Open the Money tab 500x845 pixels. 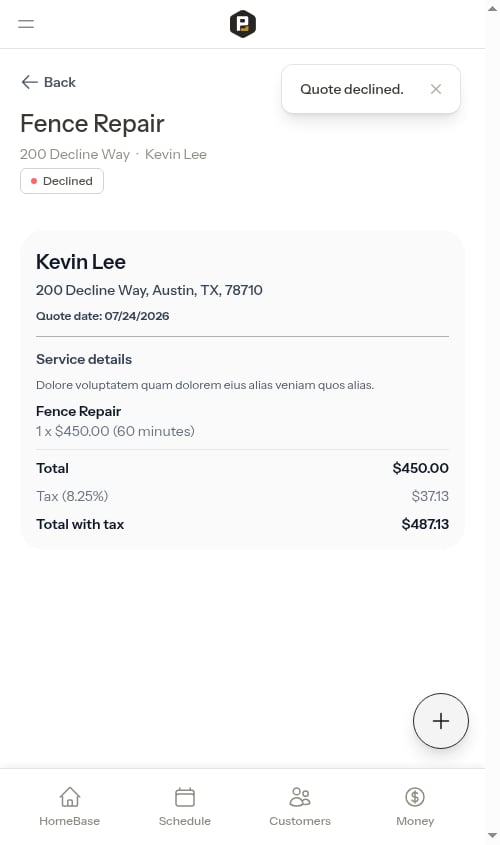pyautogui.click(x=415, y=807)
